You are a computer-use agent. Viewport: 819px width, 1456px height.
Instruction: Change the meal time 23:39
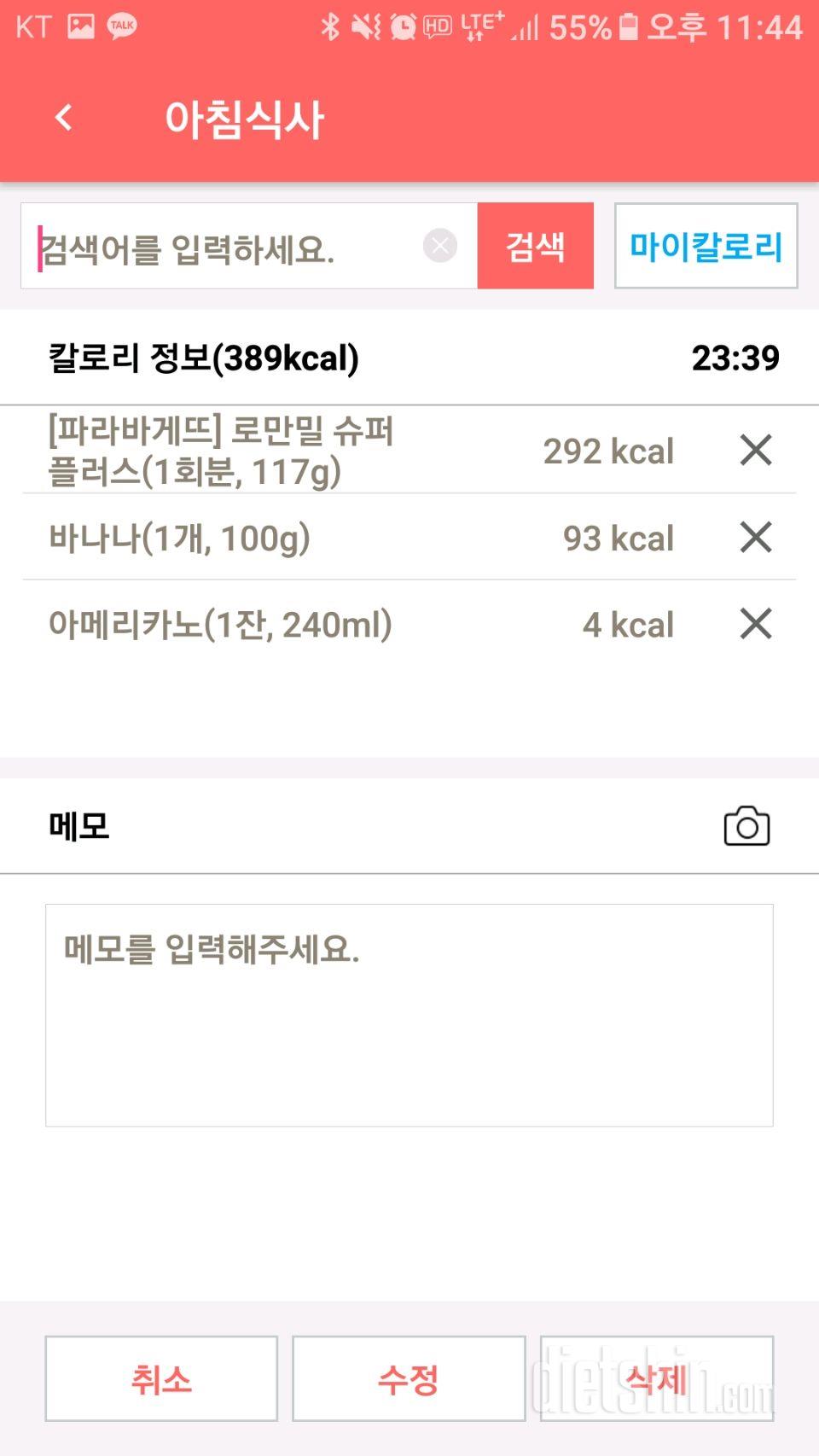735,358
